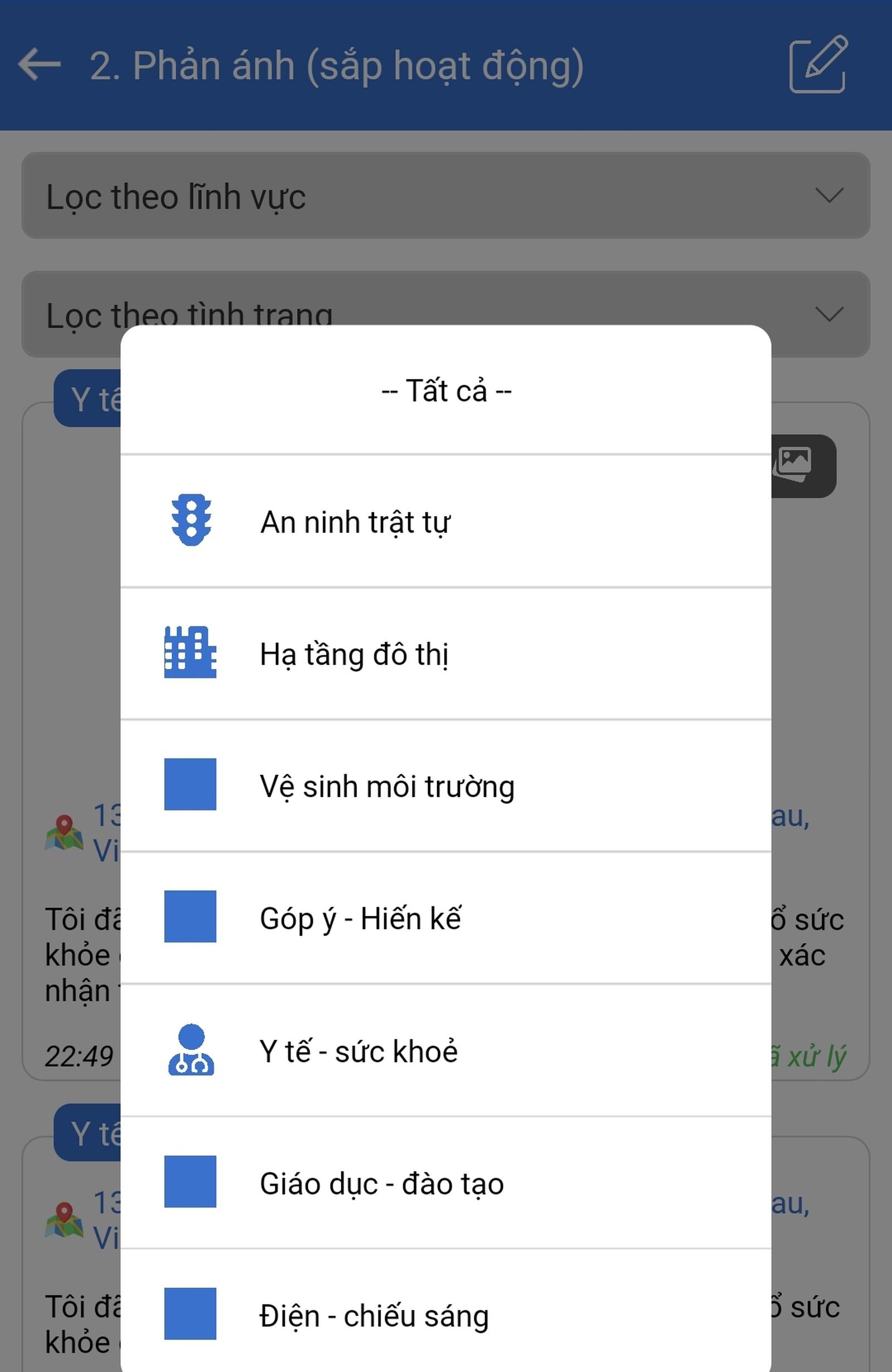The height and width of the screenshot is (1372, 892).
Task: Select the -- Tất cả -- option
Action: click(445, 391)
